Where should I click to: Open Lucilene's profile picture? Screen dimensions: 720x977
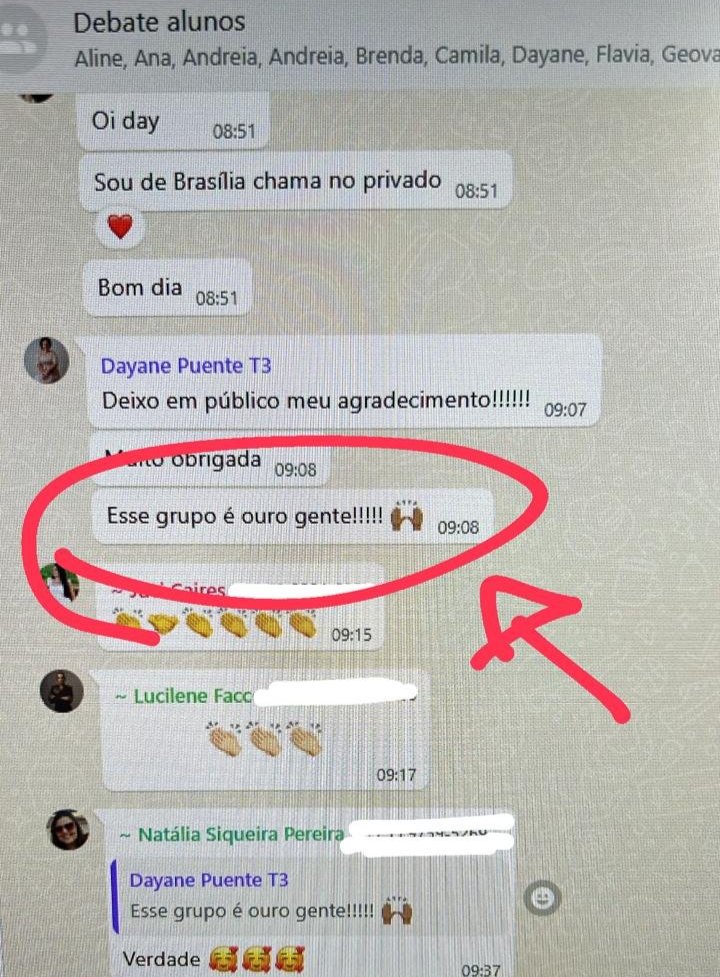pyautogui.click(x=62, y=691)
